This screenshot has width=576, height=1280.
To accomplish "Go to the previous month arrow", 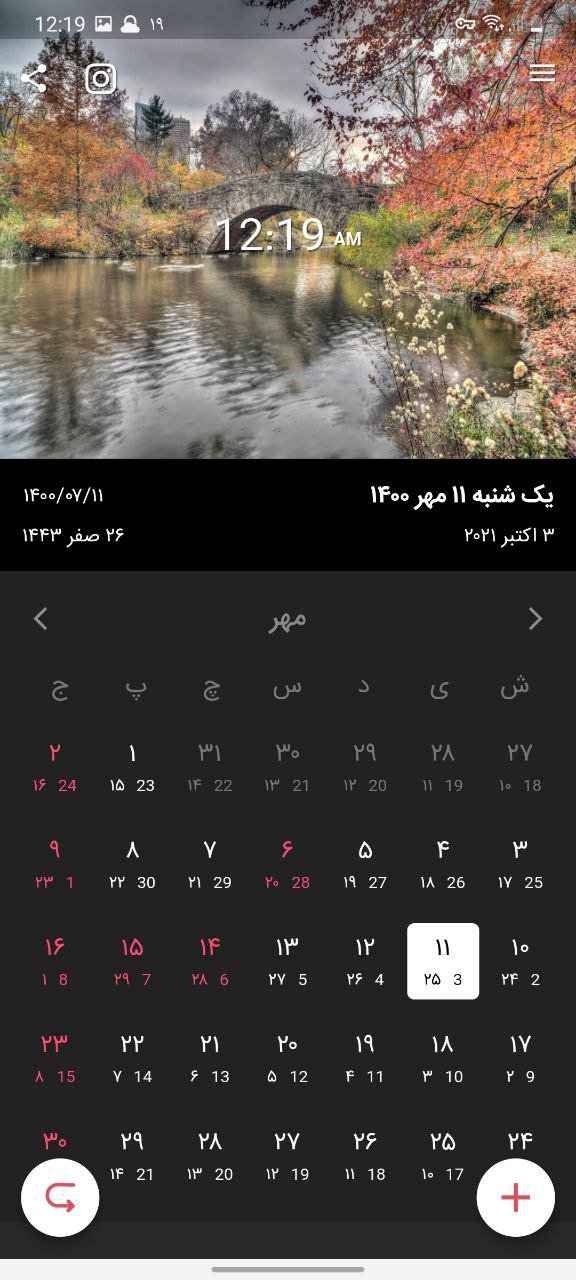I will [40, 619].
